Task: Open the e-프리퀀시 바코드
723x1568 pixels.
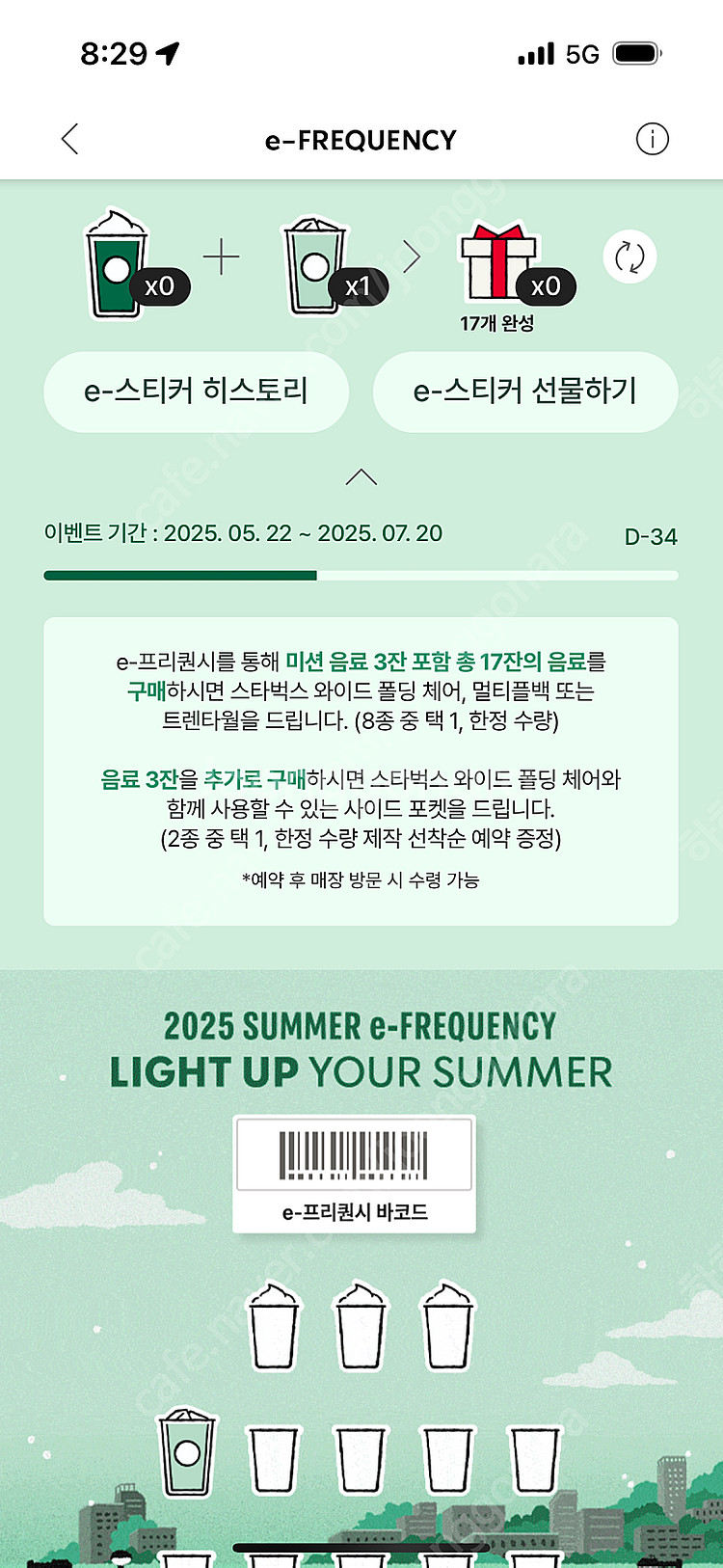Action: coord(354,1167)
